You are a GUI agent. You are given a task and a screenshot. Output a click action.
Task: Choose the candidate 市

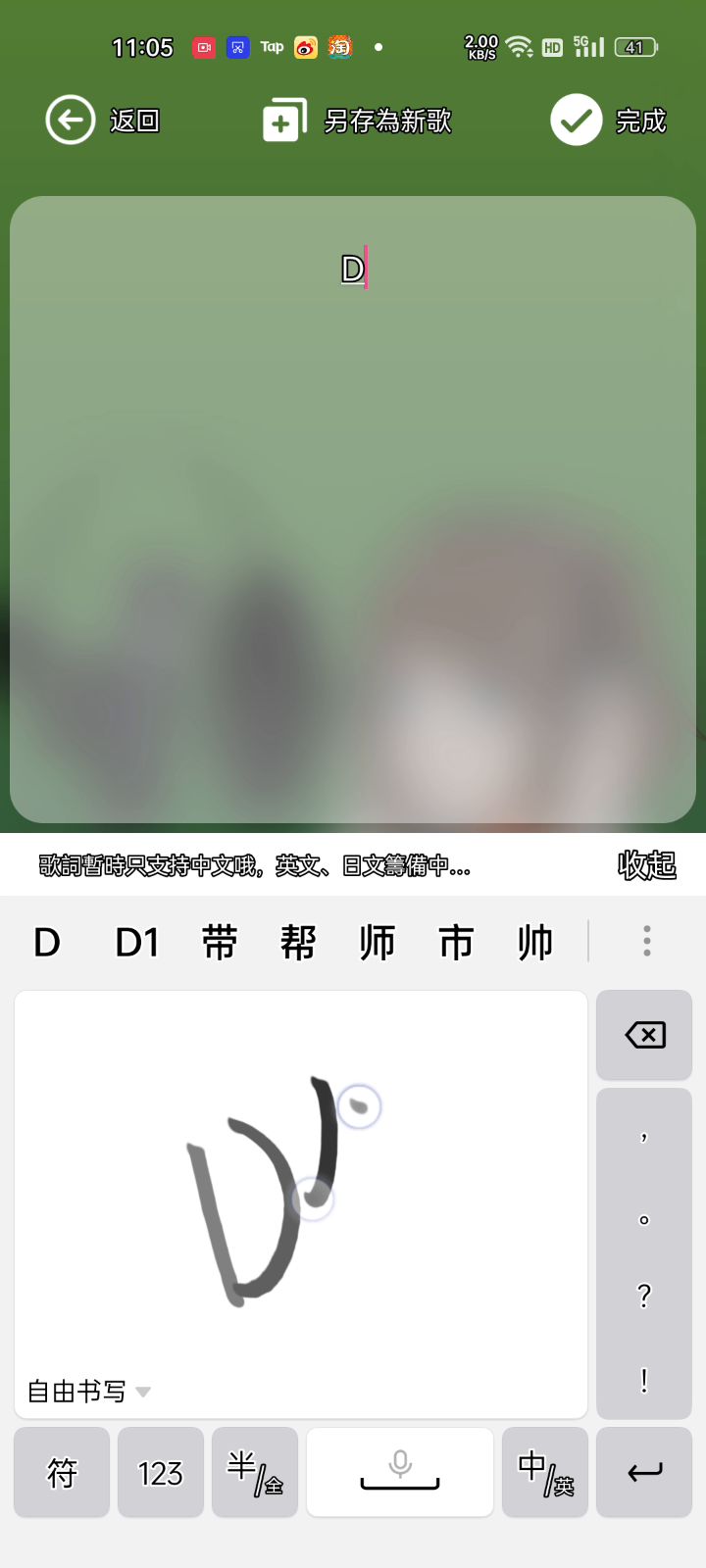(456, 943)
